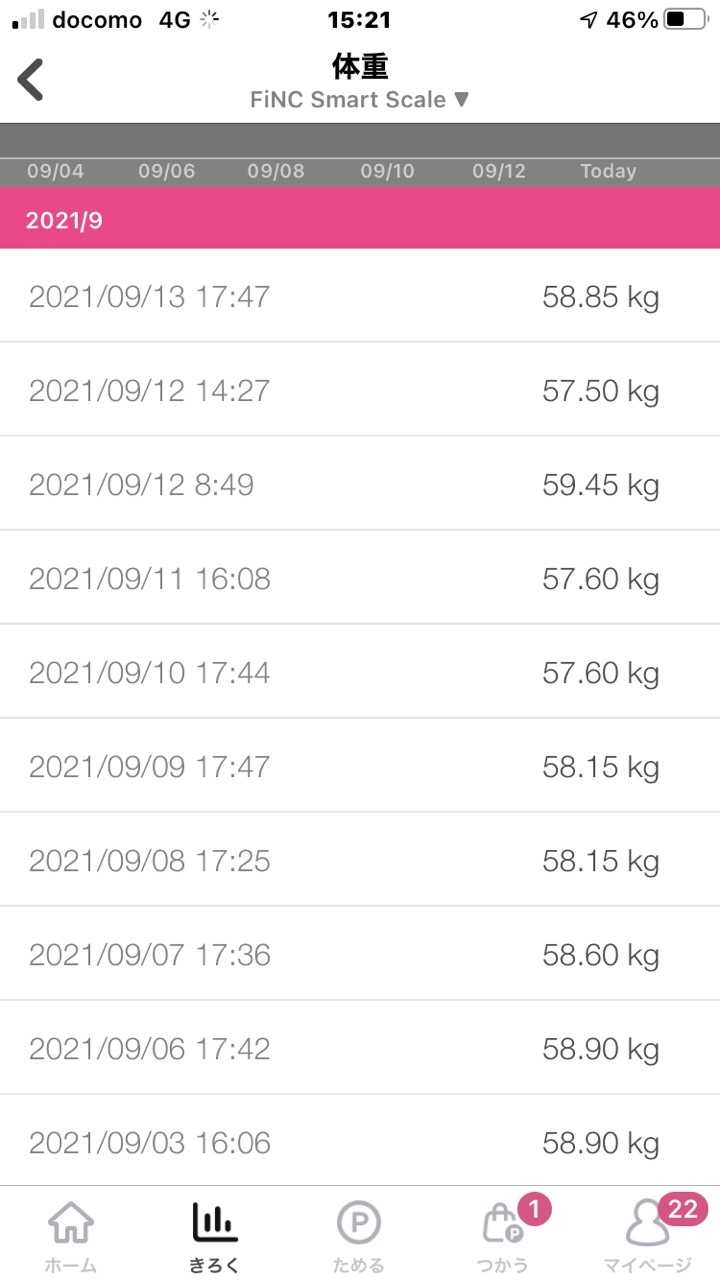This screenshot has height=1280, width=720.
Task: Open the 2021/09/08 17:25 weight record
Action: [x=360, y=861]
